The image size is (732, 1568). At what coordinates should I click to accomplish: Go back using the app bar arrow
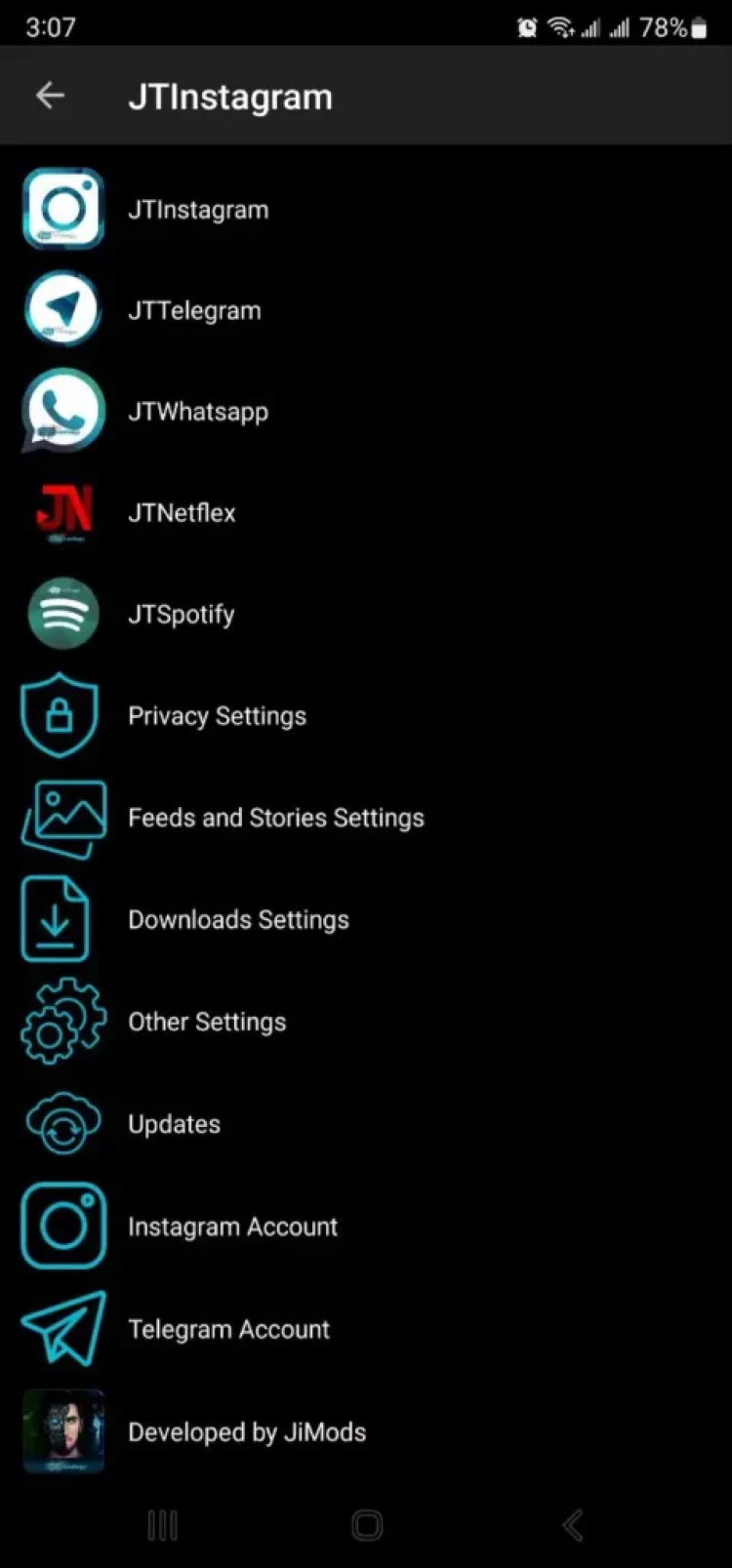tap(50, 96)
